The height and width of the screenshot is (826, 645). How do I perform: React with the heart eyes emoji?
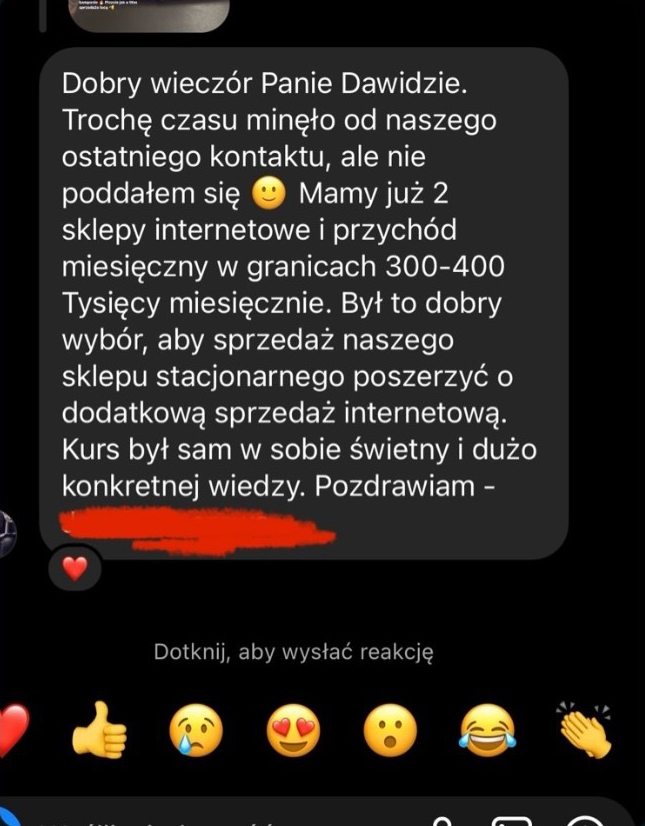pos(293,731)
